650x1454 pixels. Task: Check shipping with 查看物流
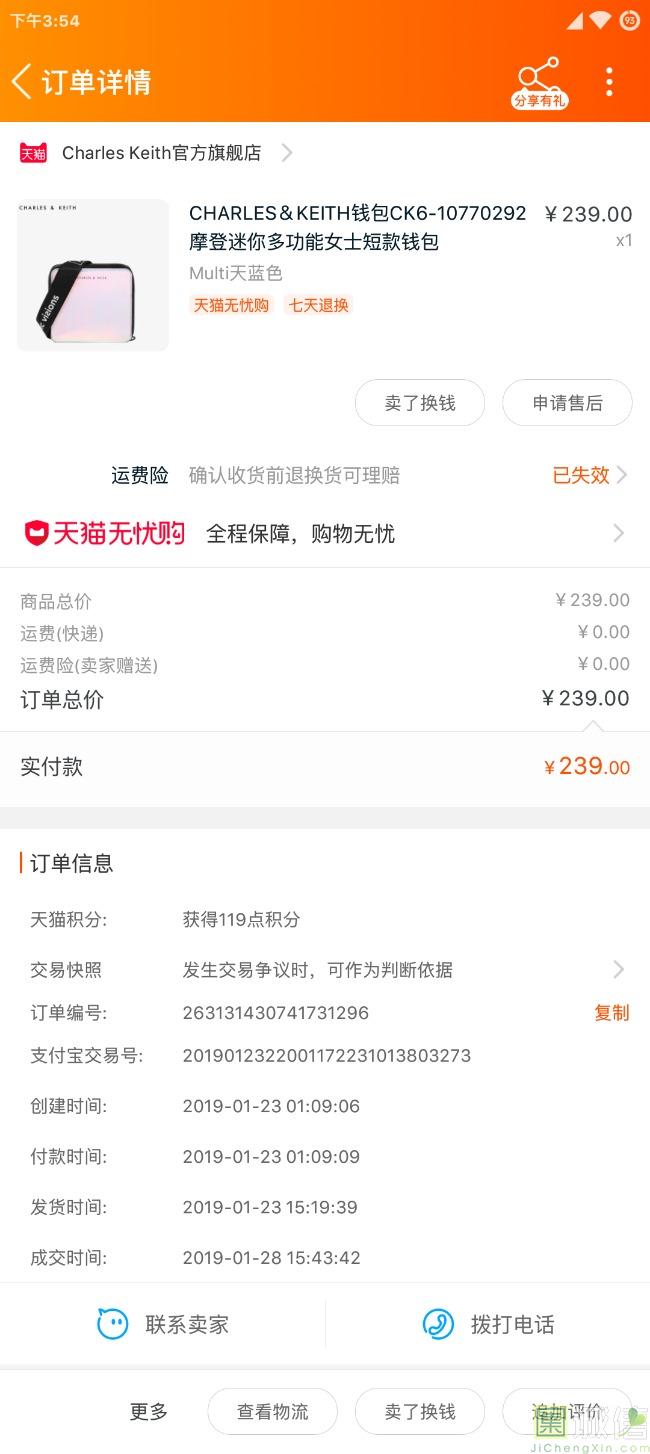272,1411
